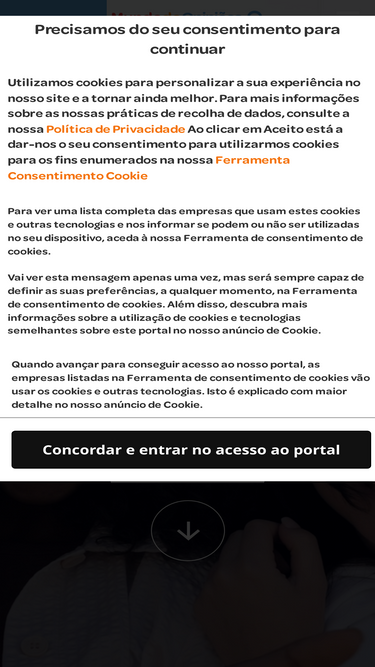Open the Política de Privacidade link
Screen dimensions: 375x667
click(x=116, y=129)
